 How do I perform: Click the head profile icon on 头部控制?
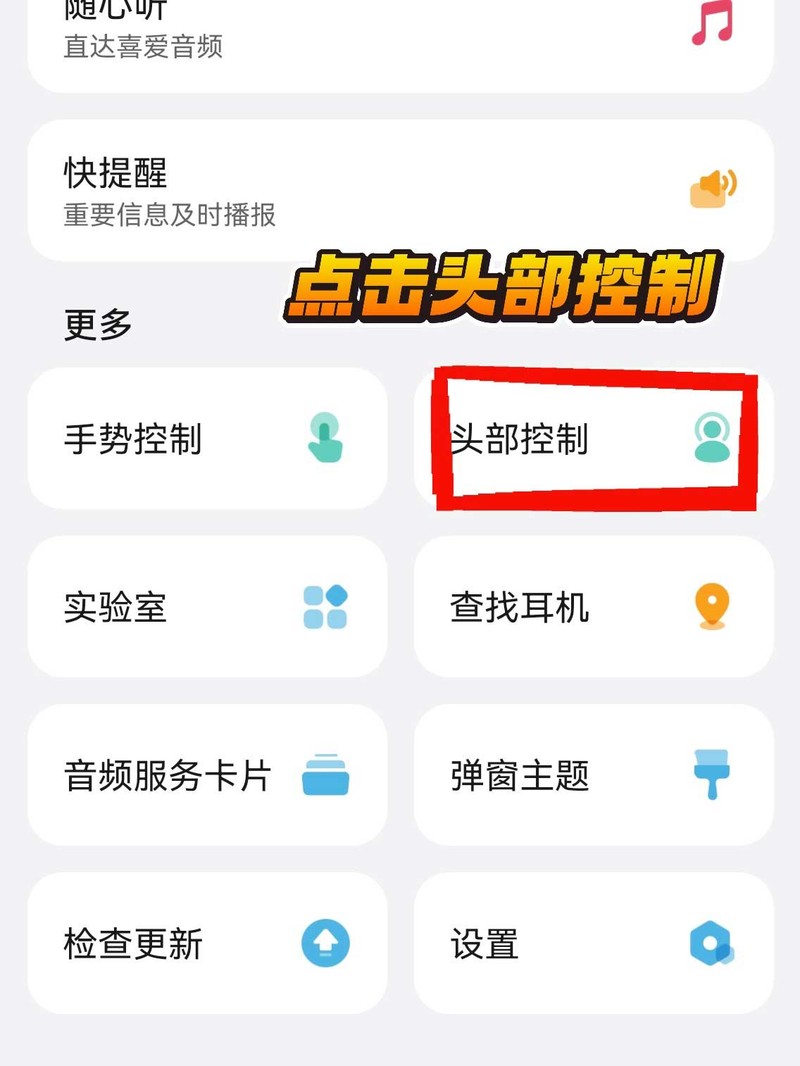coord(710,437)
